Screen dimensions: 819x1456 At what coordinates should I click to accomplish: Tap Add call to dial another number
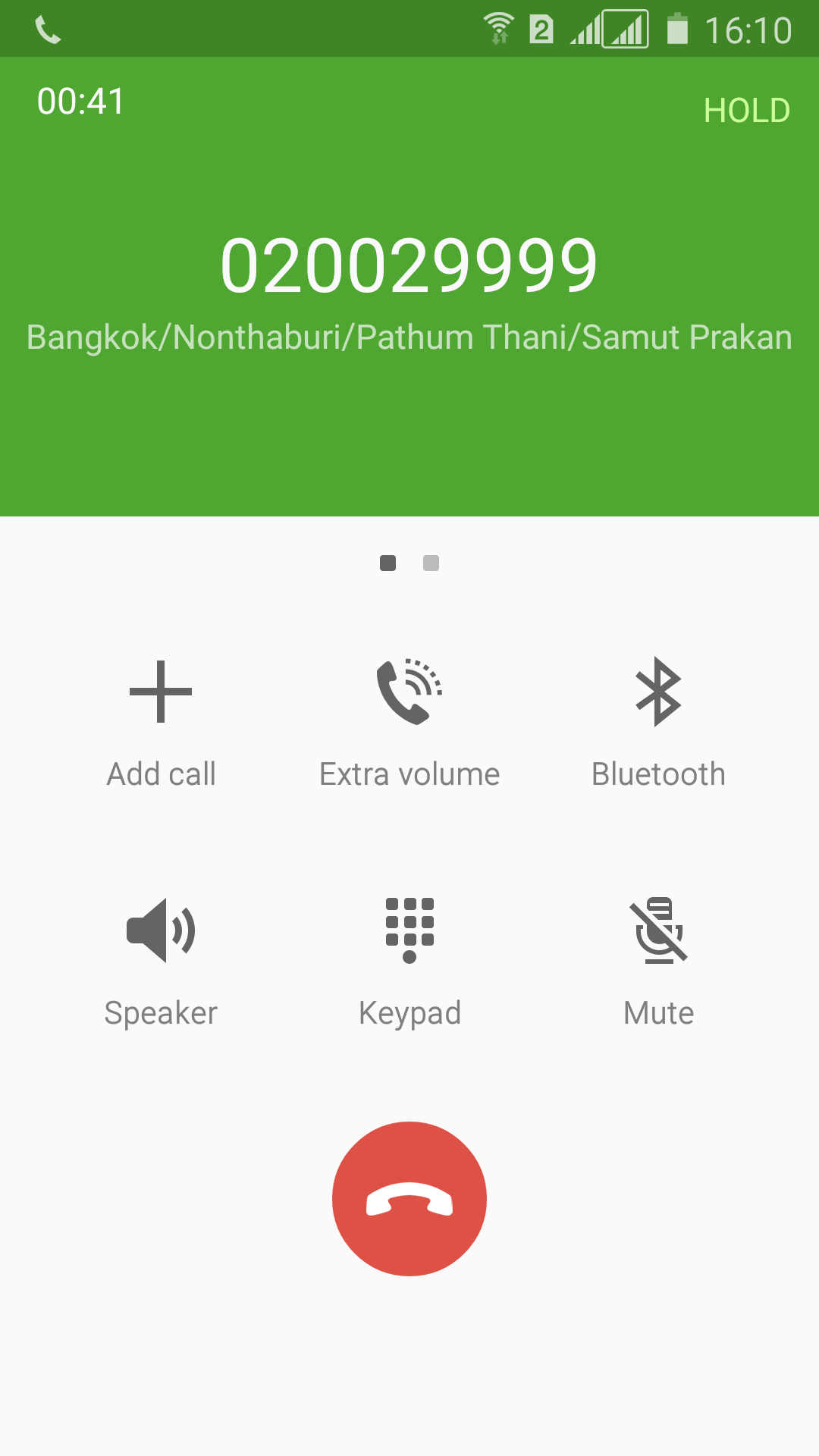click(x=161, y=724)
